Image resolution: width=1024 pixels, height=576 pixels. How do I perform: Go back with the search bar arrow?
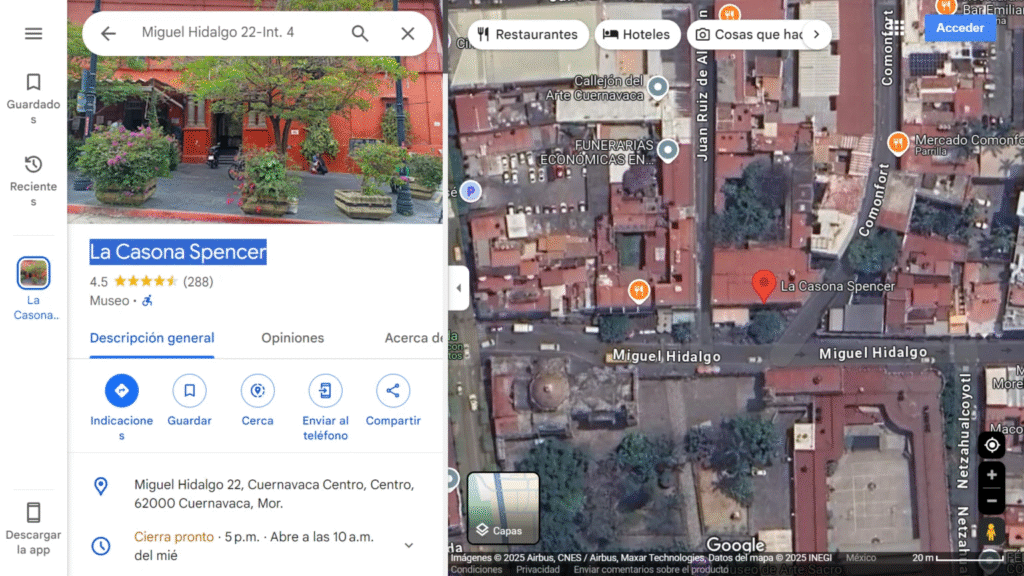(108, 33)
